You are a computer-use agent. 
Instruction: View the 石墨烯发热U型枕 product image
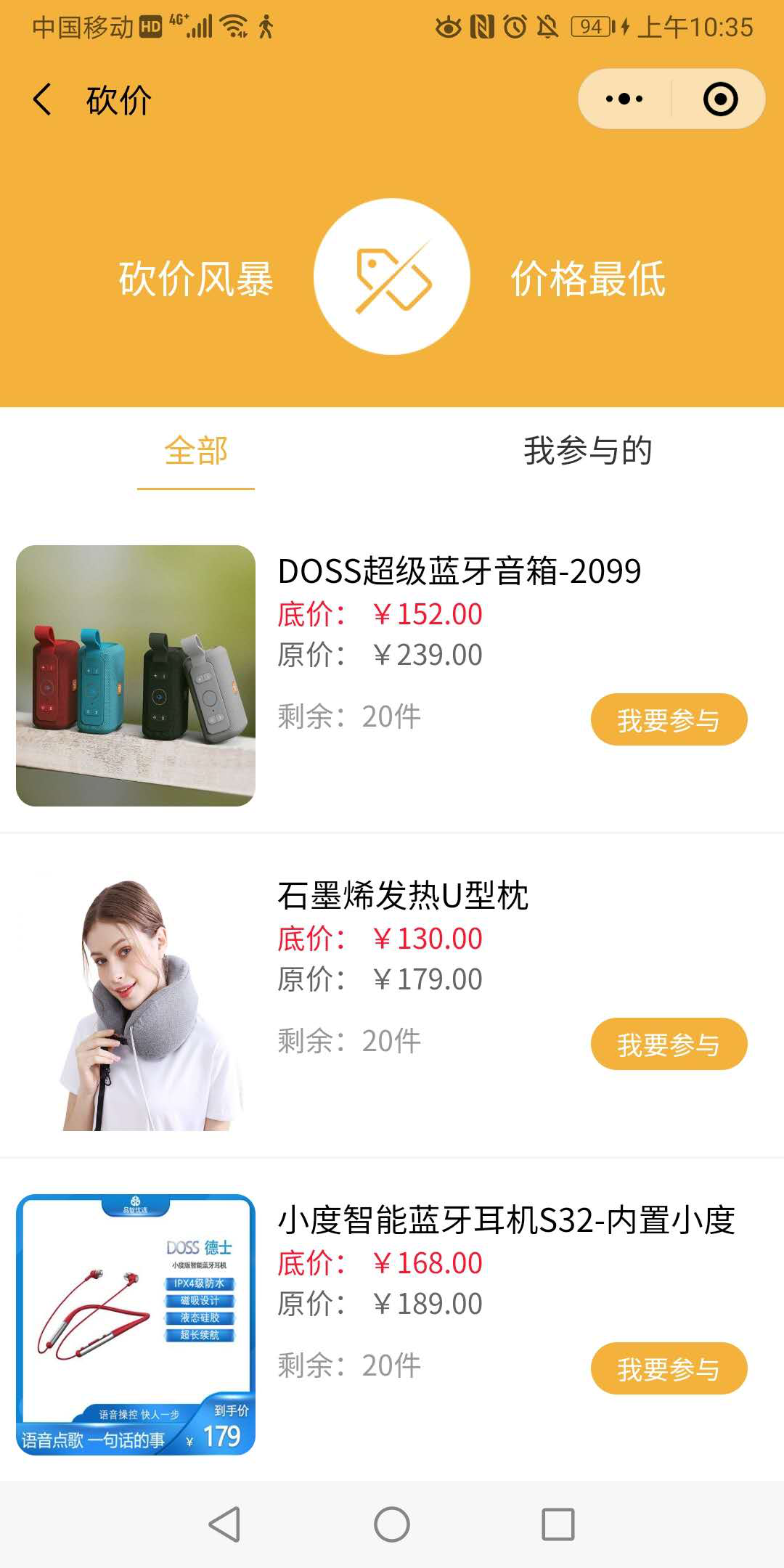tap(136, 1000)
